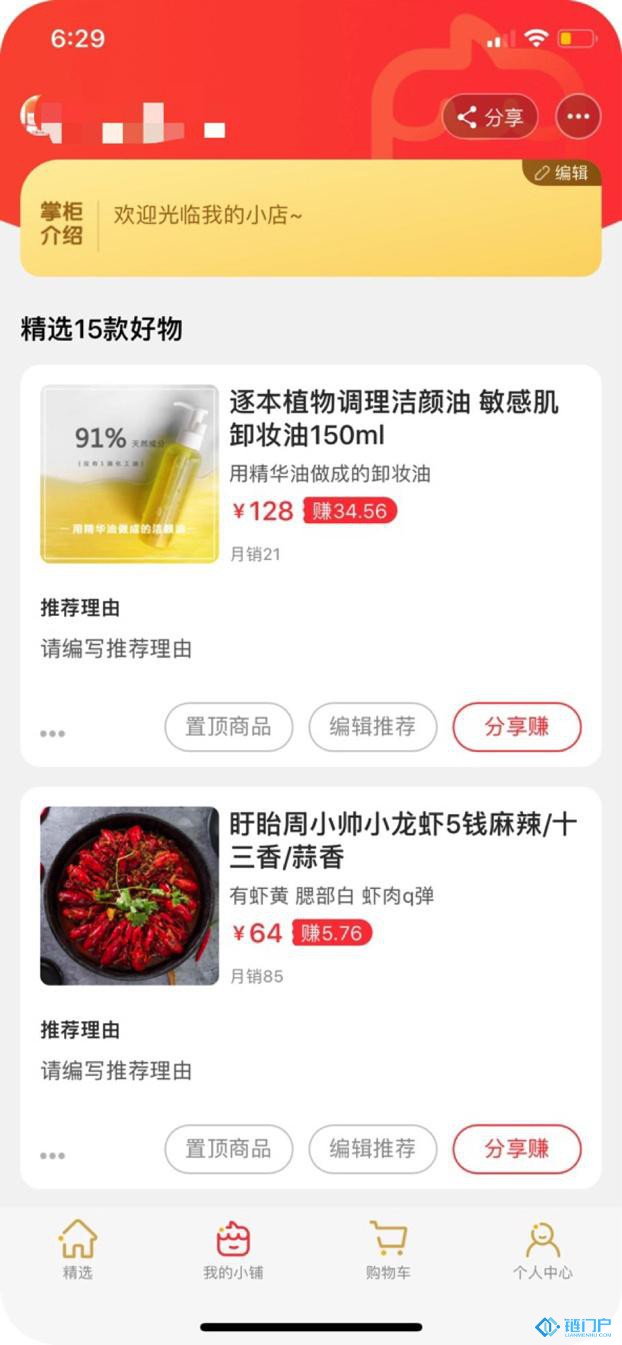Tap 编辑推荐 for the 小龙虾 product
622x1345 pixels.
(372, 1149)
